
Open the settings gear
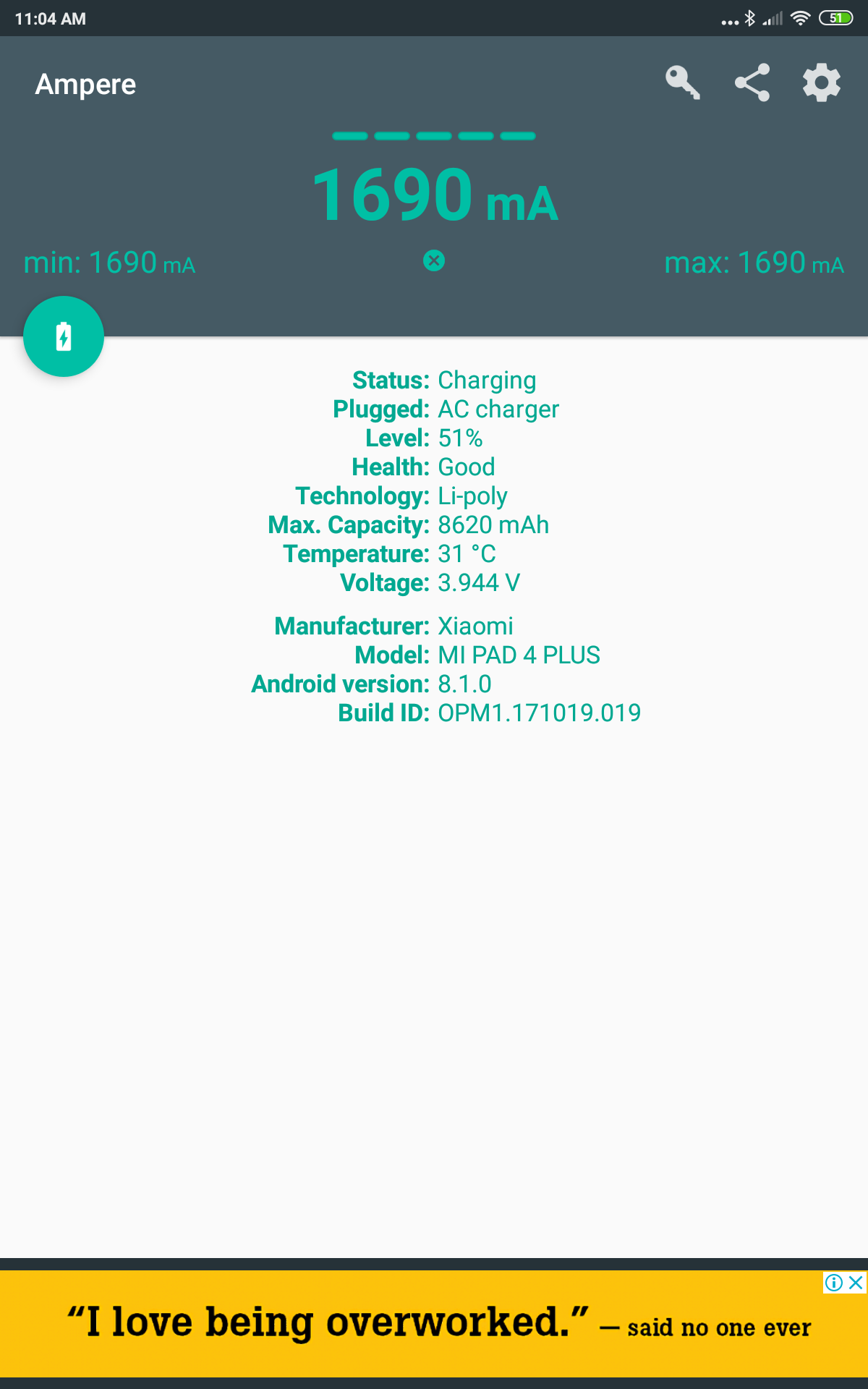(822, 83)
